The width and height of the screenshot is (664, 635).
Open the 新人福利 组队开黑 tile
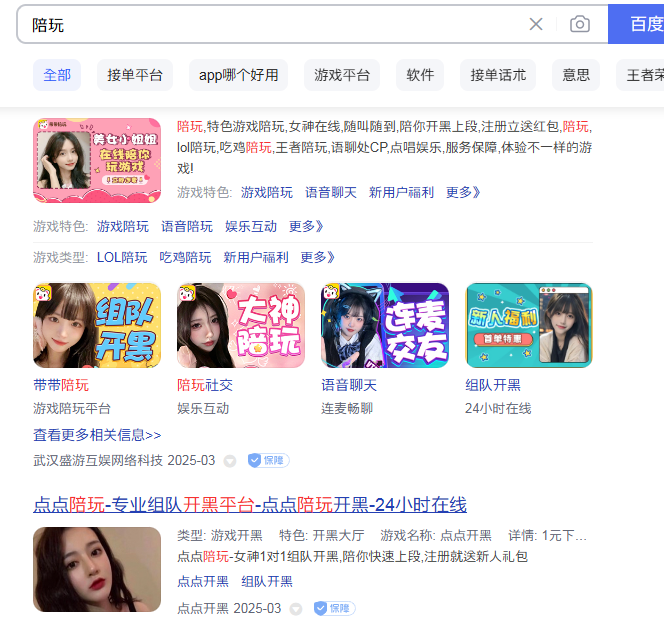coord(529,326)
